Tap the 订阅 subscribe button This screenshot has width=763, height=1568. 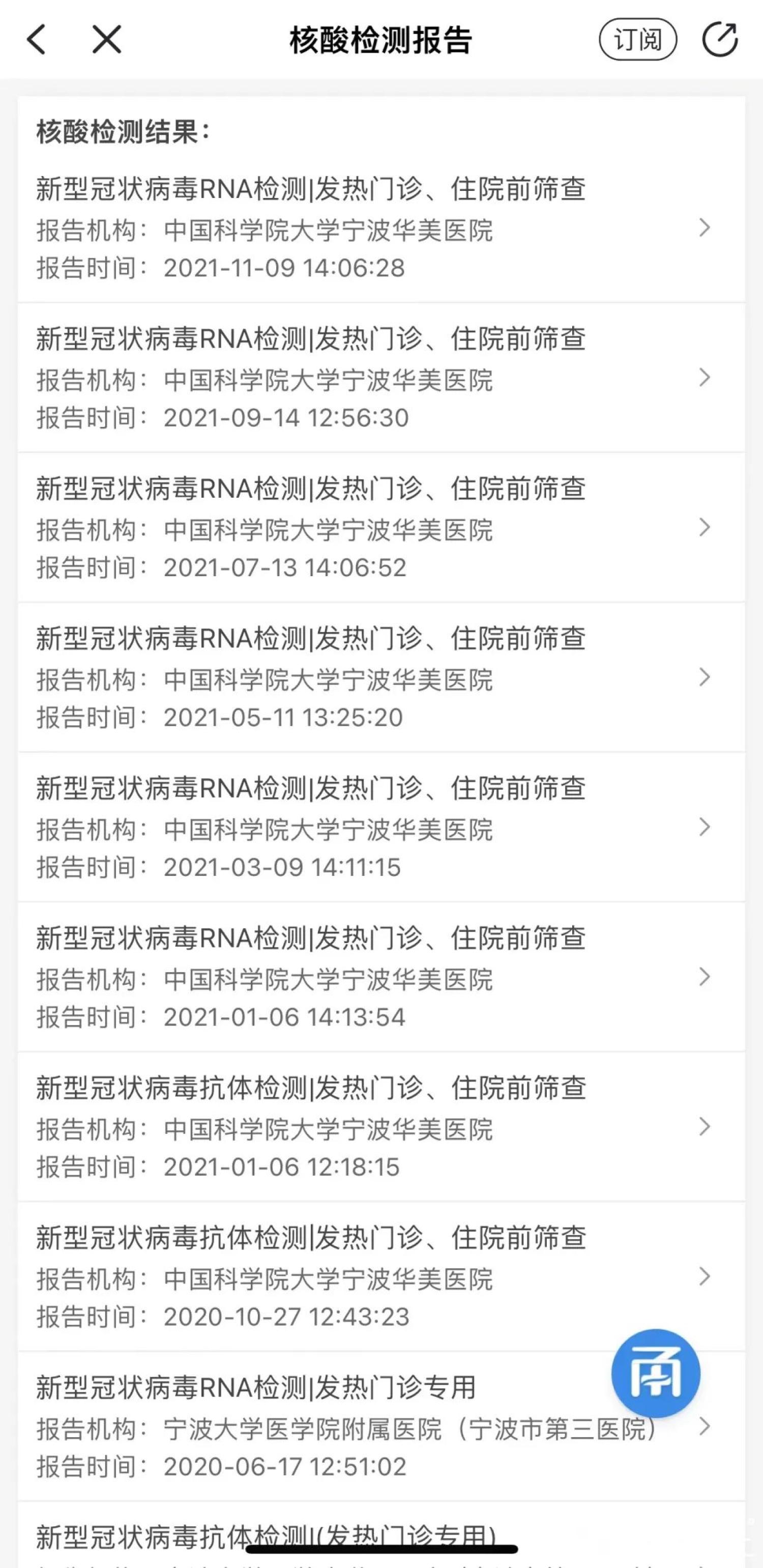tap(638, 40)
